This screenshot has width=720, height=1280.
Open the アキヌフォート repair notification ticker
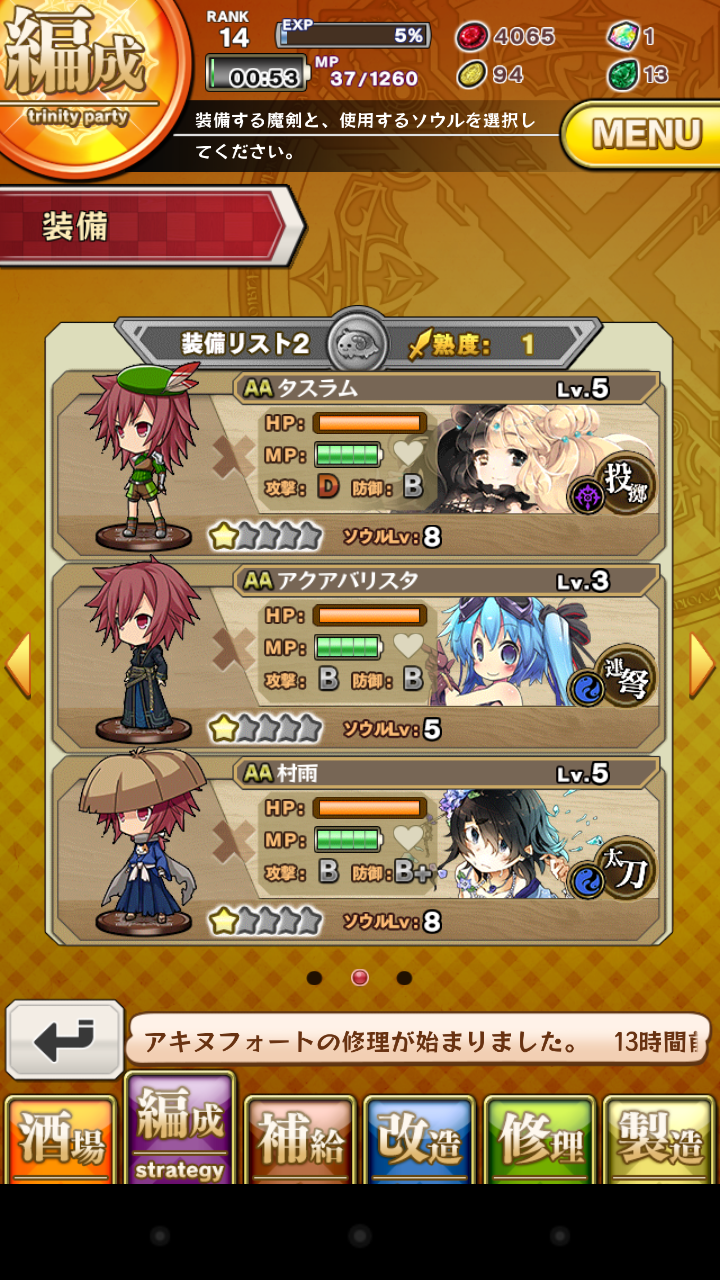[418, 1040]
